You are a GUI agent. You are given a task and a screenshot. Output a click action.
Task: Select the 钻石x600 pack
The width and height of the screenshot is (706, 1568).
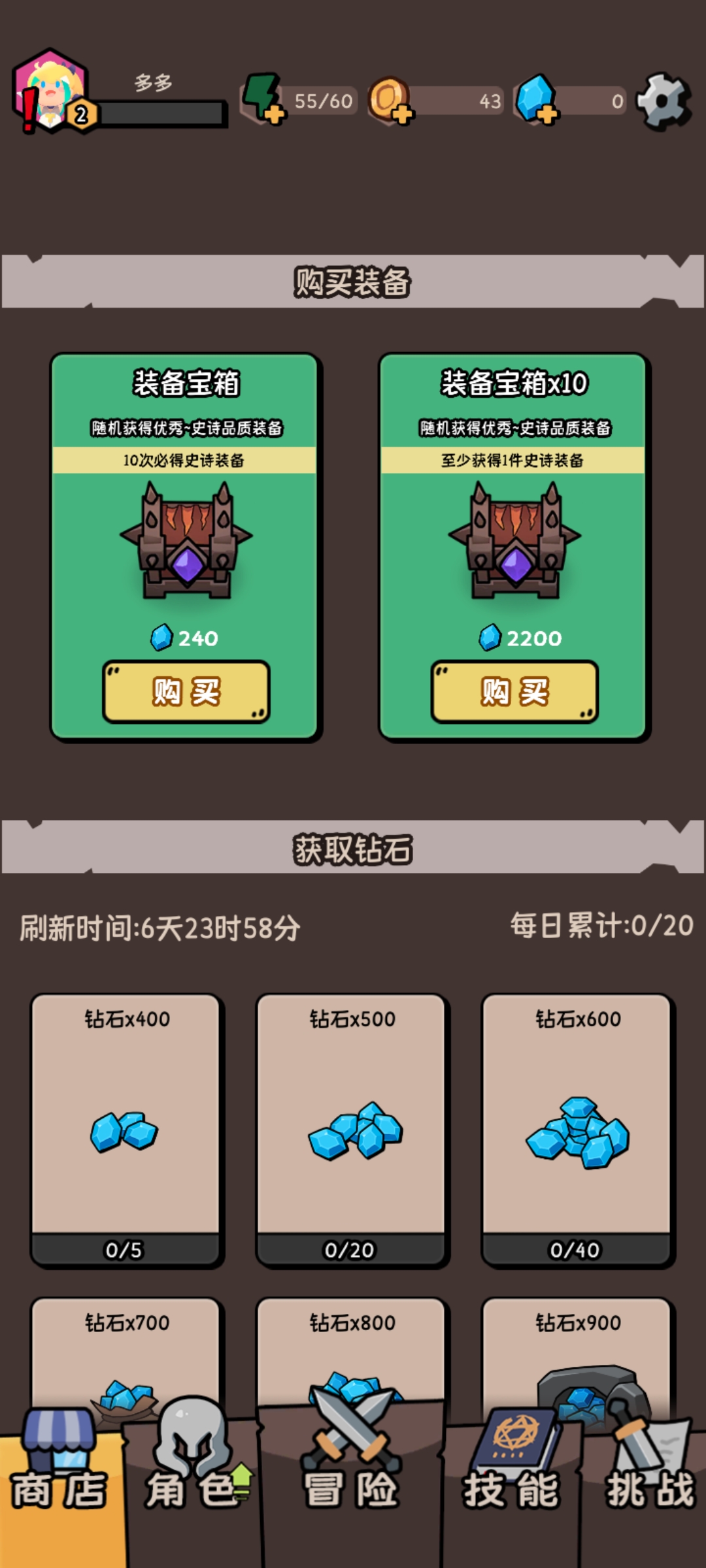point(577,1130)
